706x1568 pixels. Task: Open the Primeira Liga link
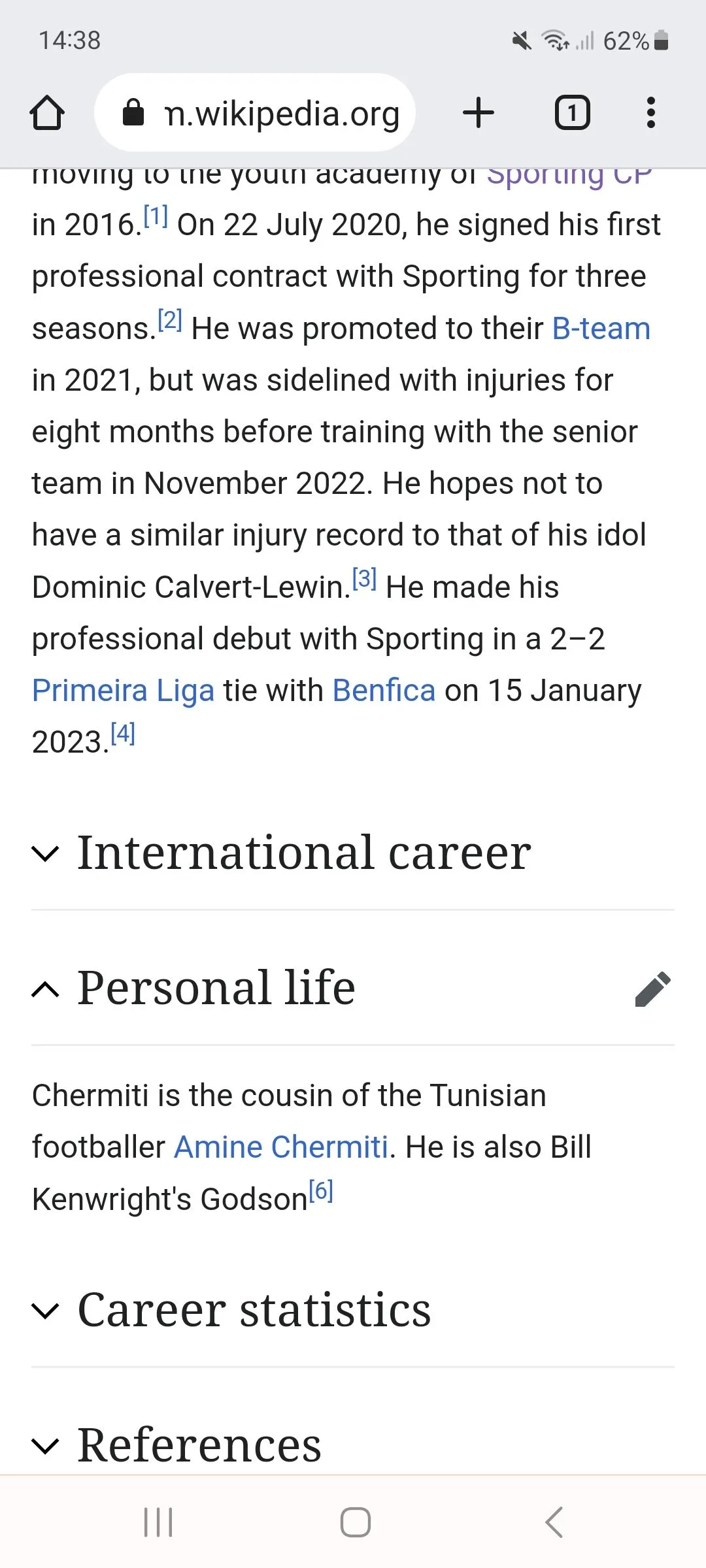123,691
